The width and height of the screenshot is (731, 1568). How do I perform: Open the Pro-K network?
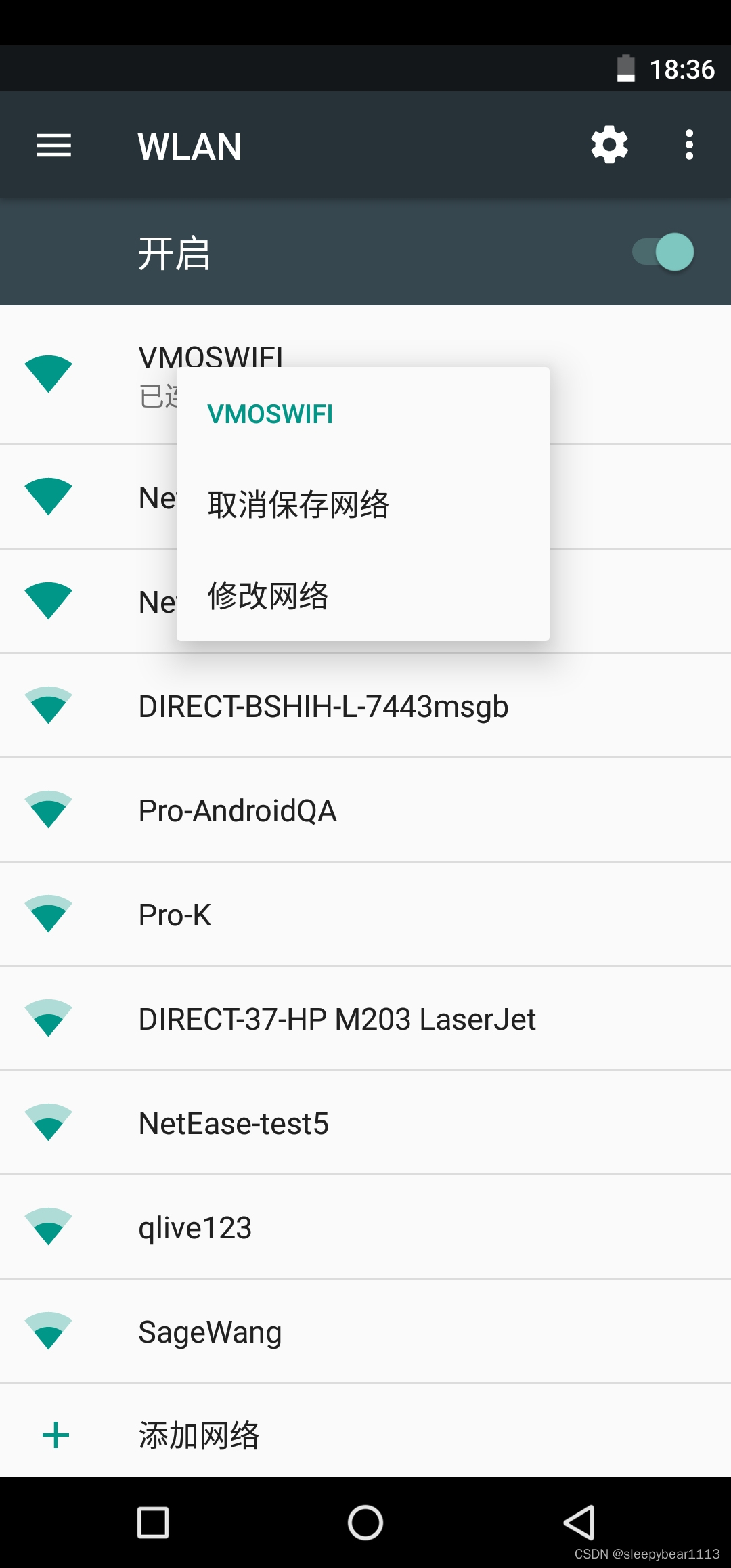point(365,914)
